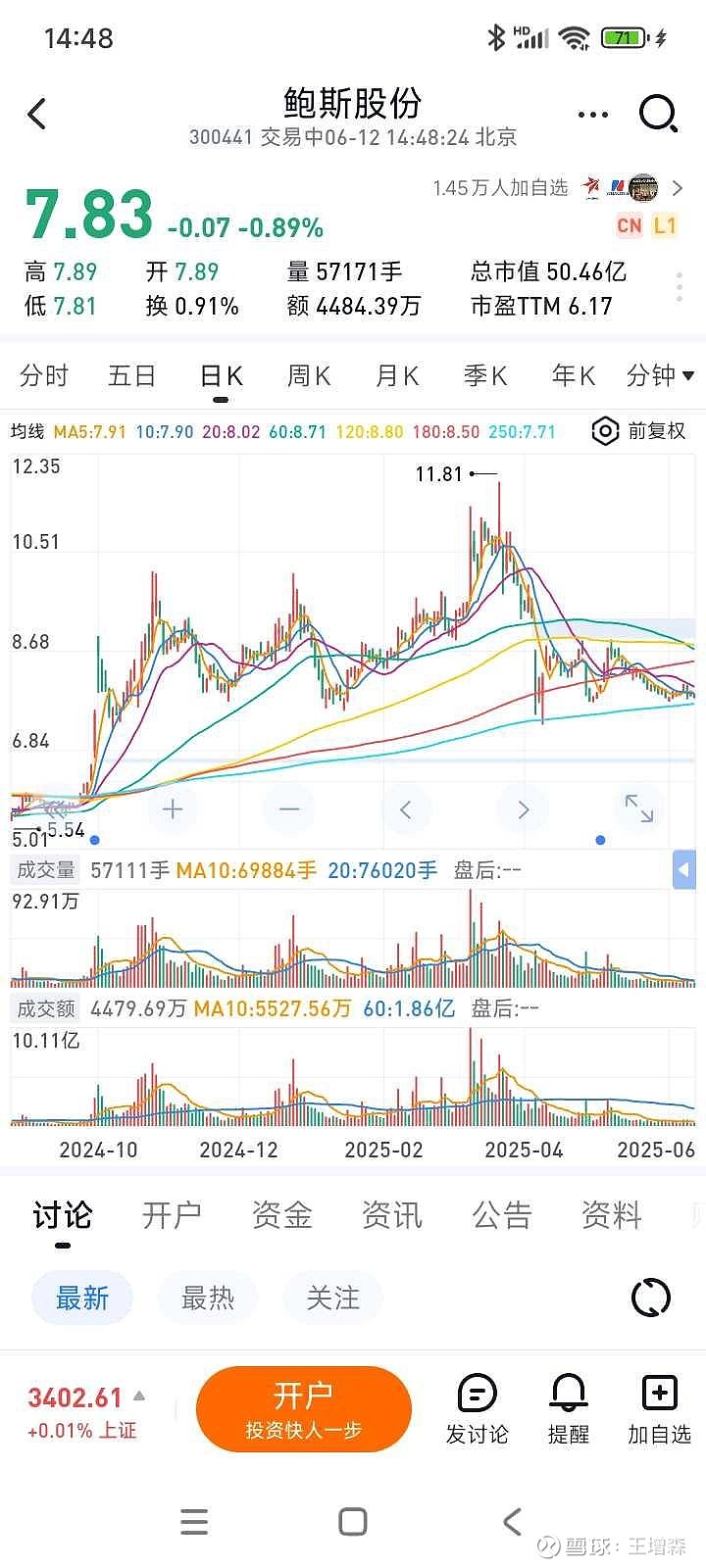Select the 周K chart tab

tap(309, 375)
